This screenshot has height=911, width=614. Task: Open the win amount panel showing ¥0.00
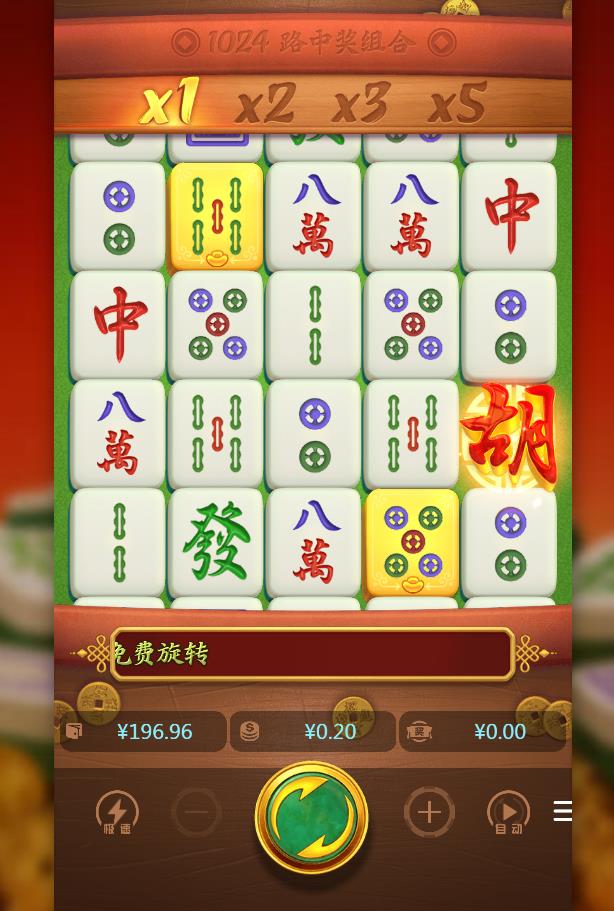coord(483,731)
